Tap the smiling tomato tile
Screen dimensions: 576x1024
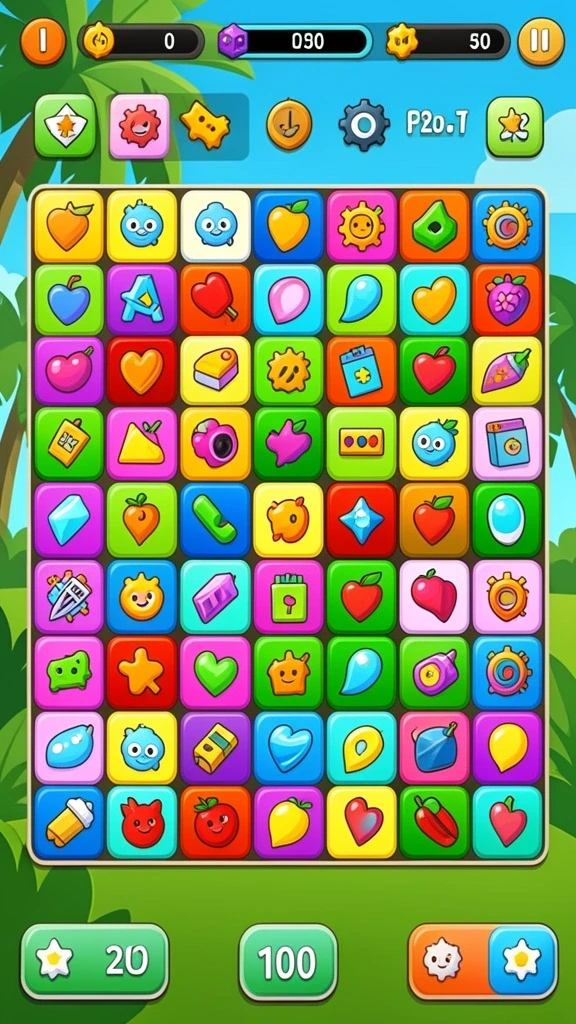pos(216,822)
